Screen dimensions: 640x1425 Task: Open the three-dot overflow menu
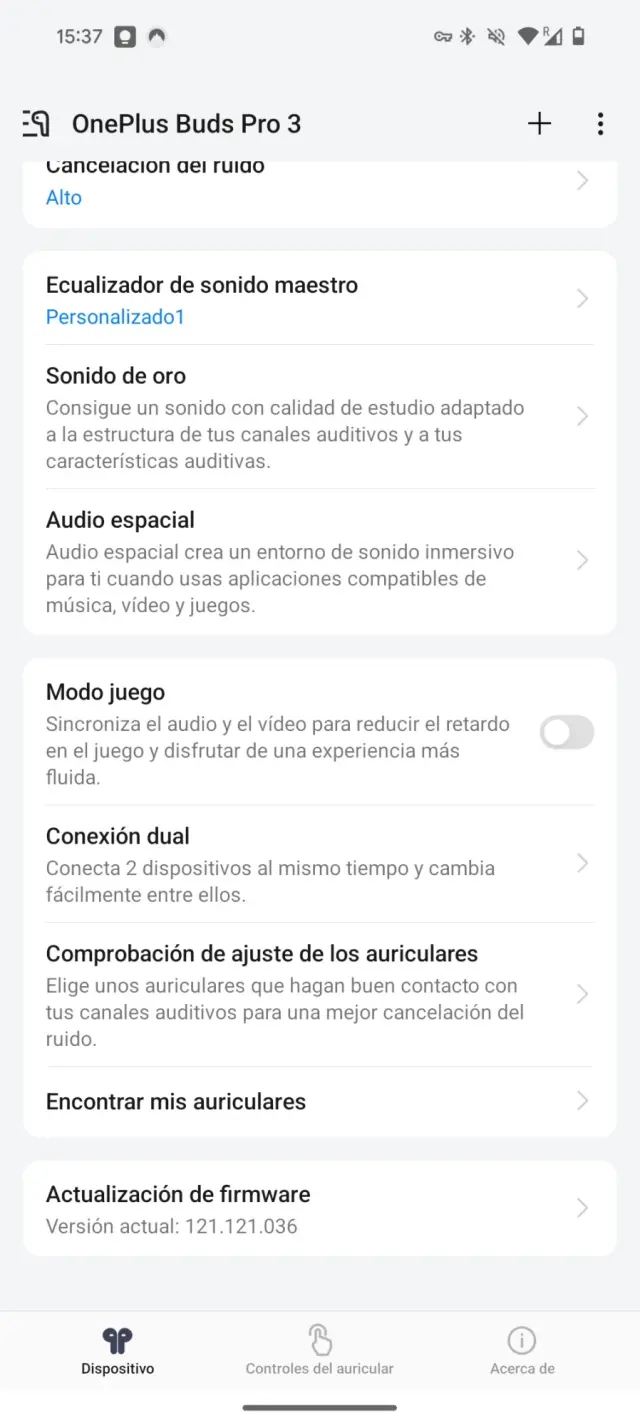(x=600, y=124)
